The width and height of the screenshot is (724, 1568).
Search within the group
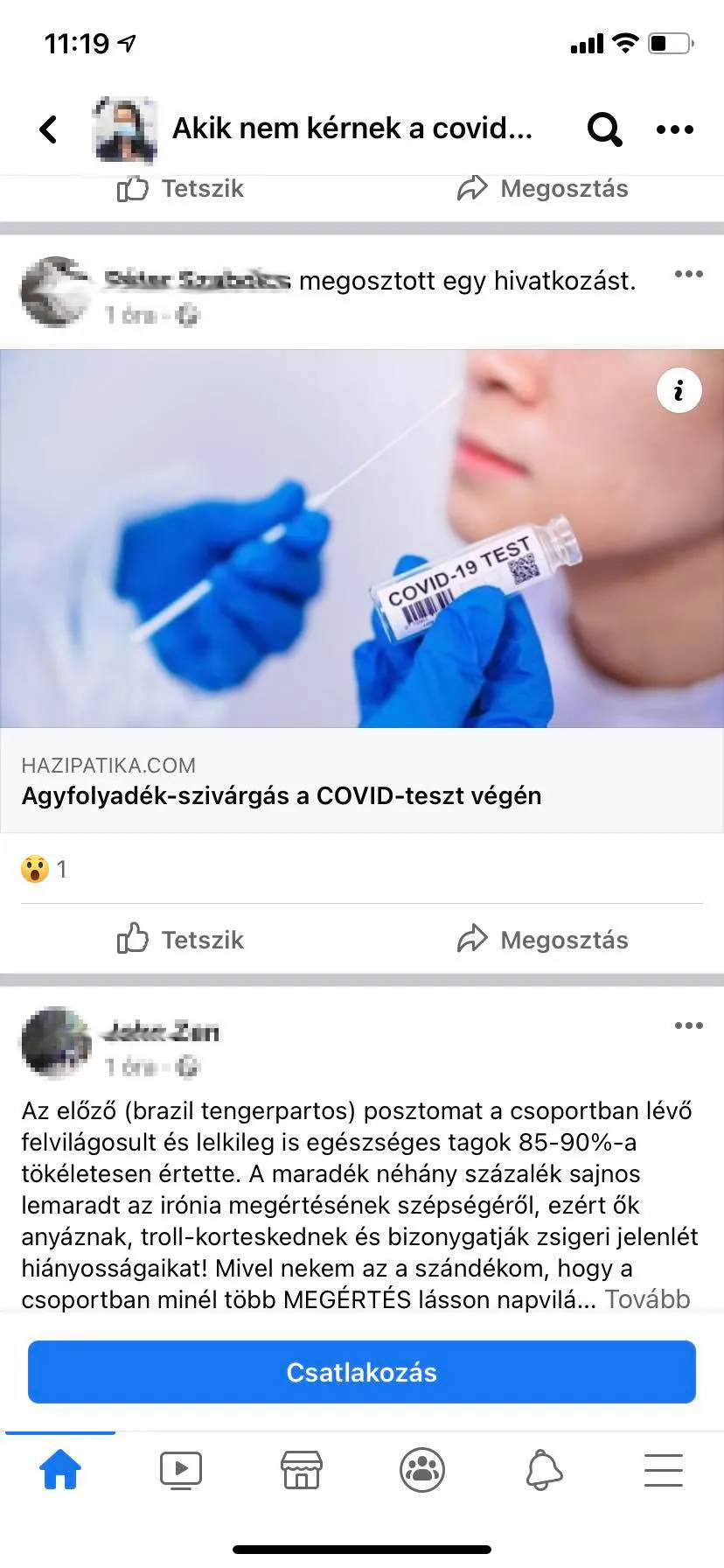point(604,129)
